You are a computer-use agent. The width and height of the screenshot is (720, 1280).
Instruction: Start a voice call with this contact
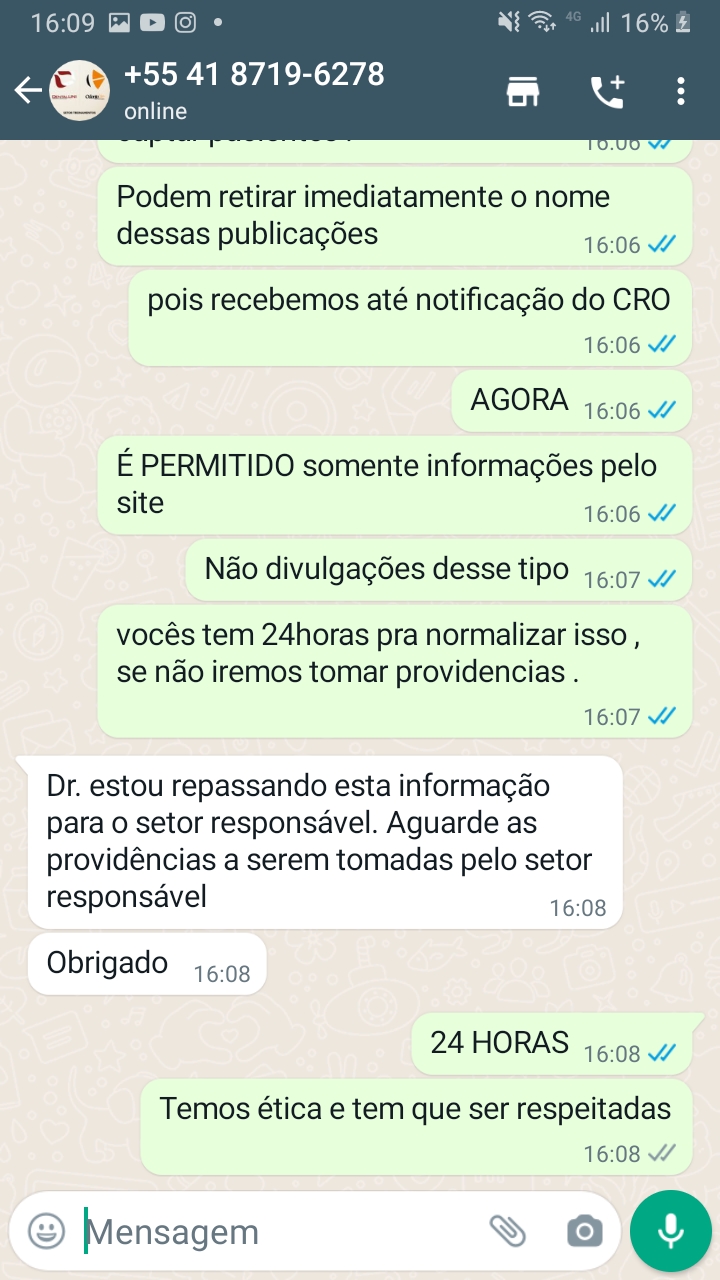point(606,91)
